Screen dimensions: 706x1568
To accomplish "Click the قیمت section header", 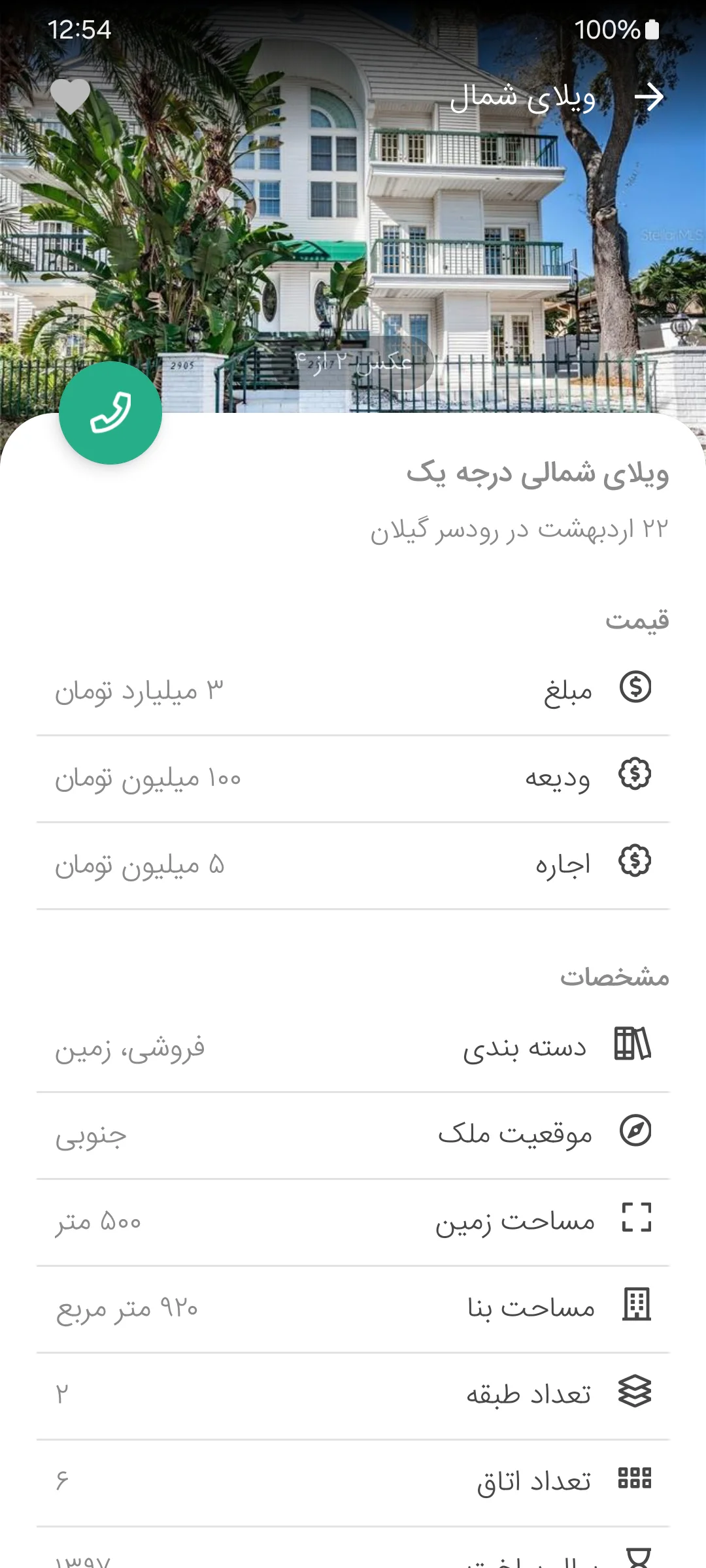I will coord(638,622).
